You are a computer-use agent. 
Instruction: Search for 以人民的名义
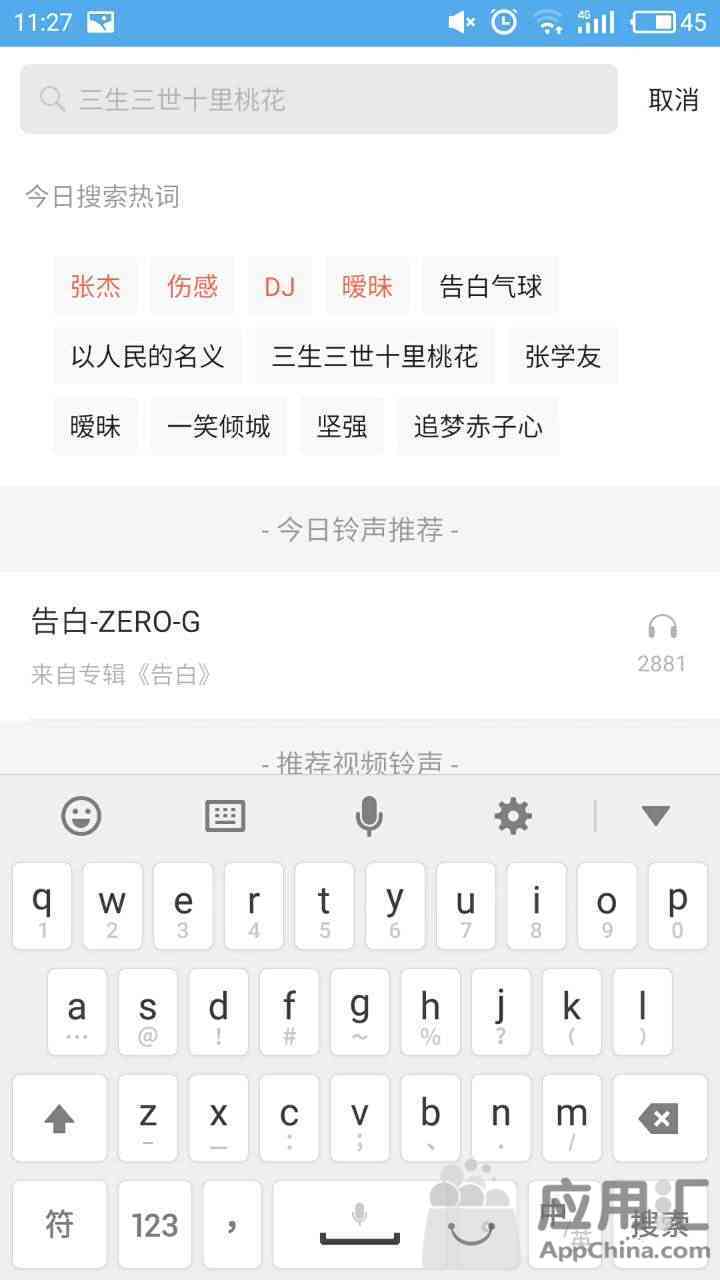[147, 357]
